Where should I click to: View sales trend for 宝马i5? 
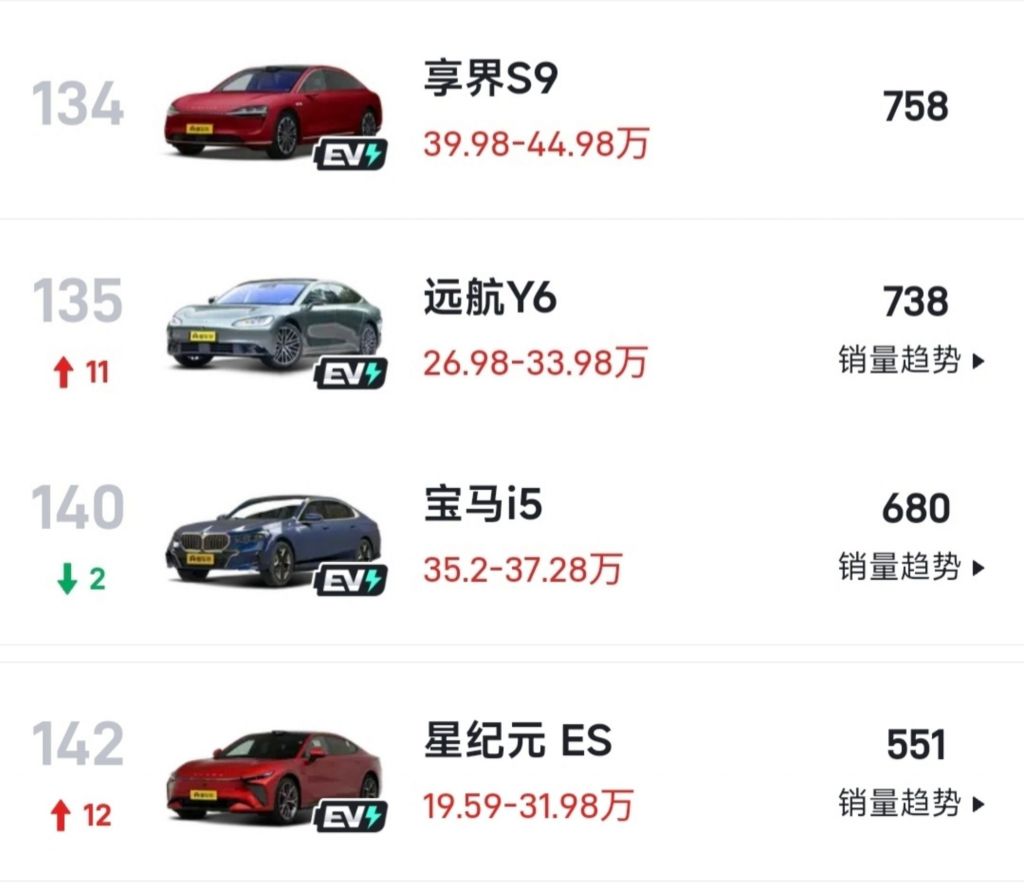(911, 567)
